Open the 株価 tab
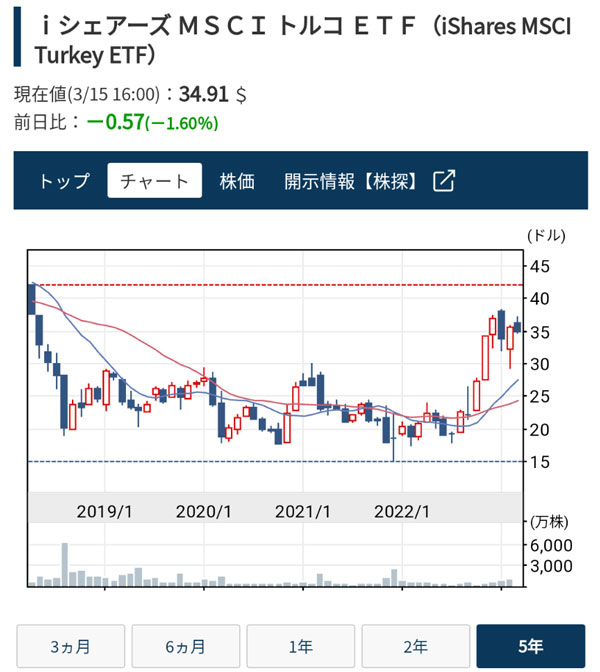The image size is (600, 672). point(237,181)
